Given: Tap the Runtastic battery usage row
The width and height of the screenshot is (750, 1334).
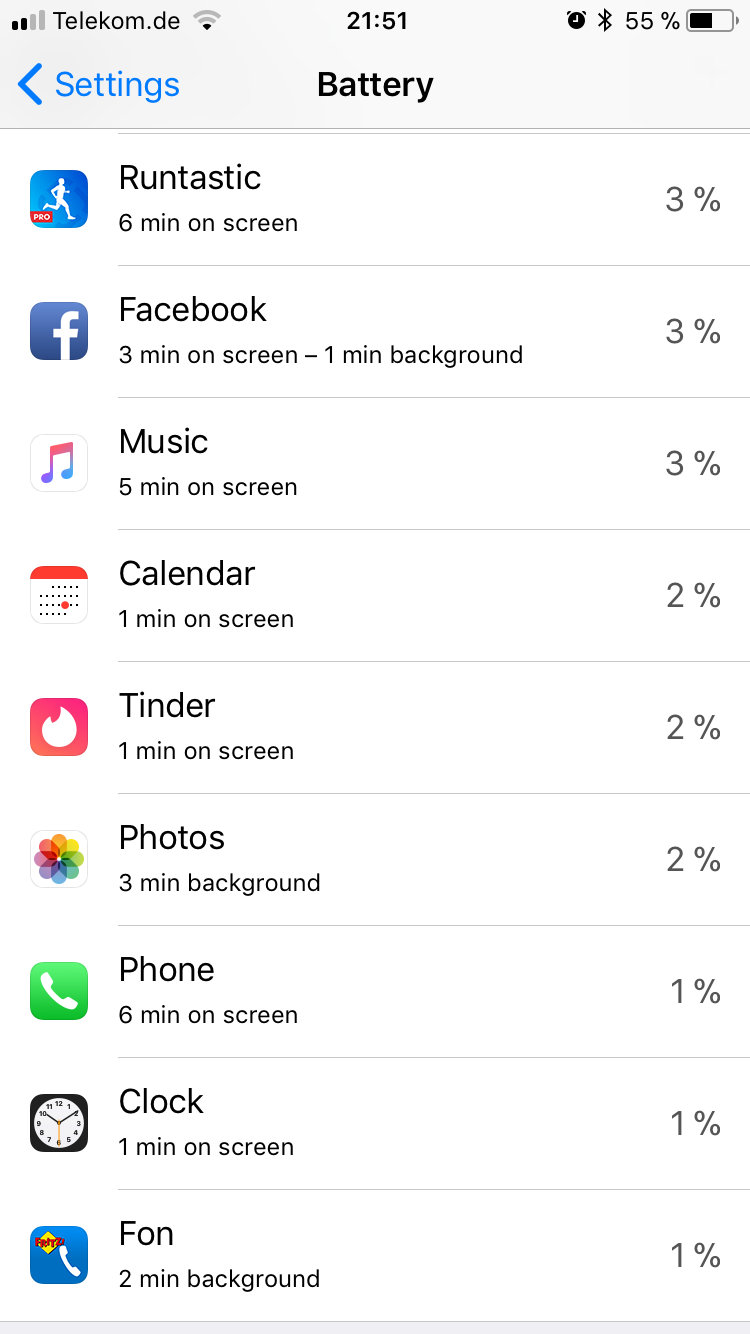Looking at the screenshot, I should click(375, 199).
